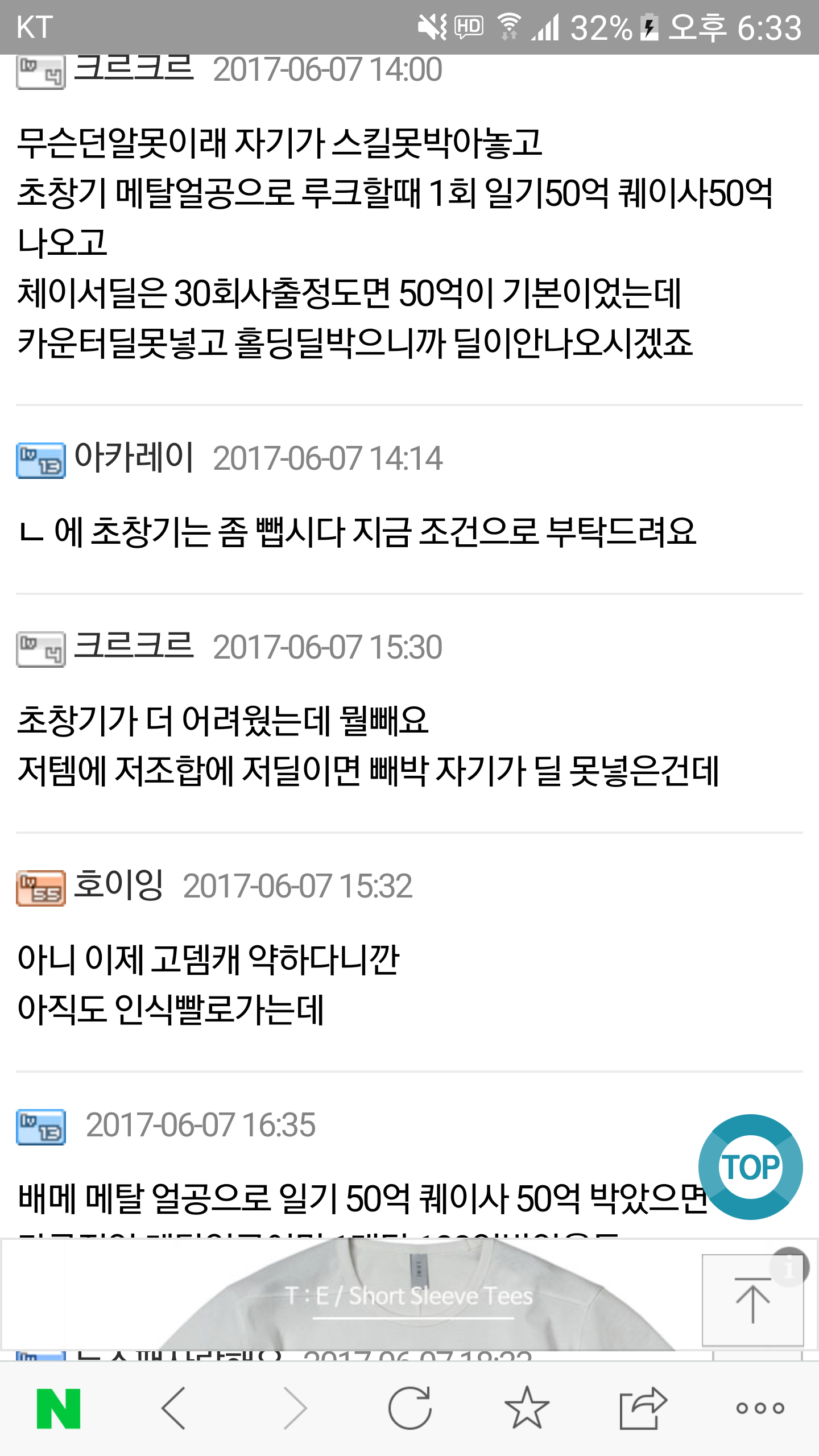The height and width of the screenshot is (1456, 819).
Task: Go back to the previous page
Action: click(x=173, y=1408)
